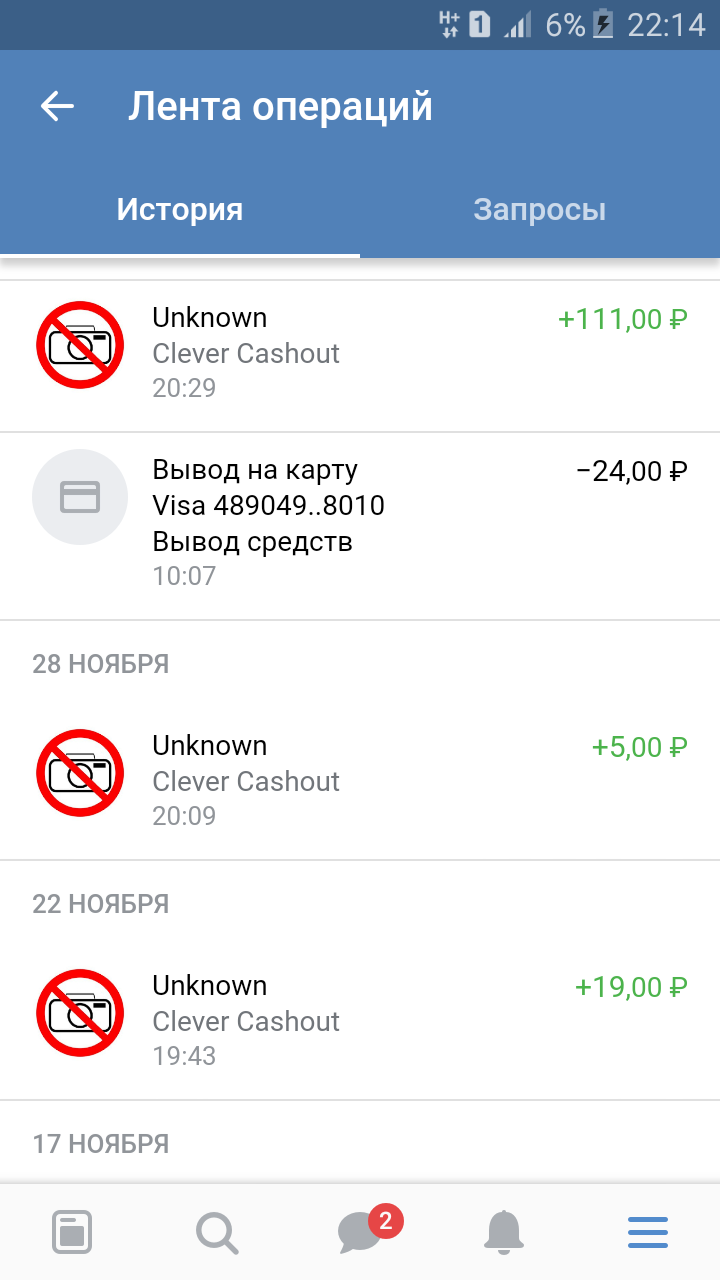Viewport: 720px width, 1280px height.
Task: Open the search tab
Action: tap(216, 1232)
